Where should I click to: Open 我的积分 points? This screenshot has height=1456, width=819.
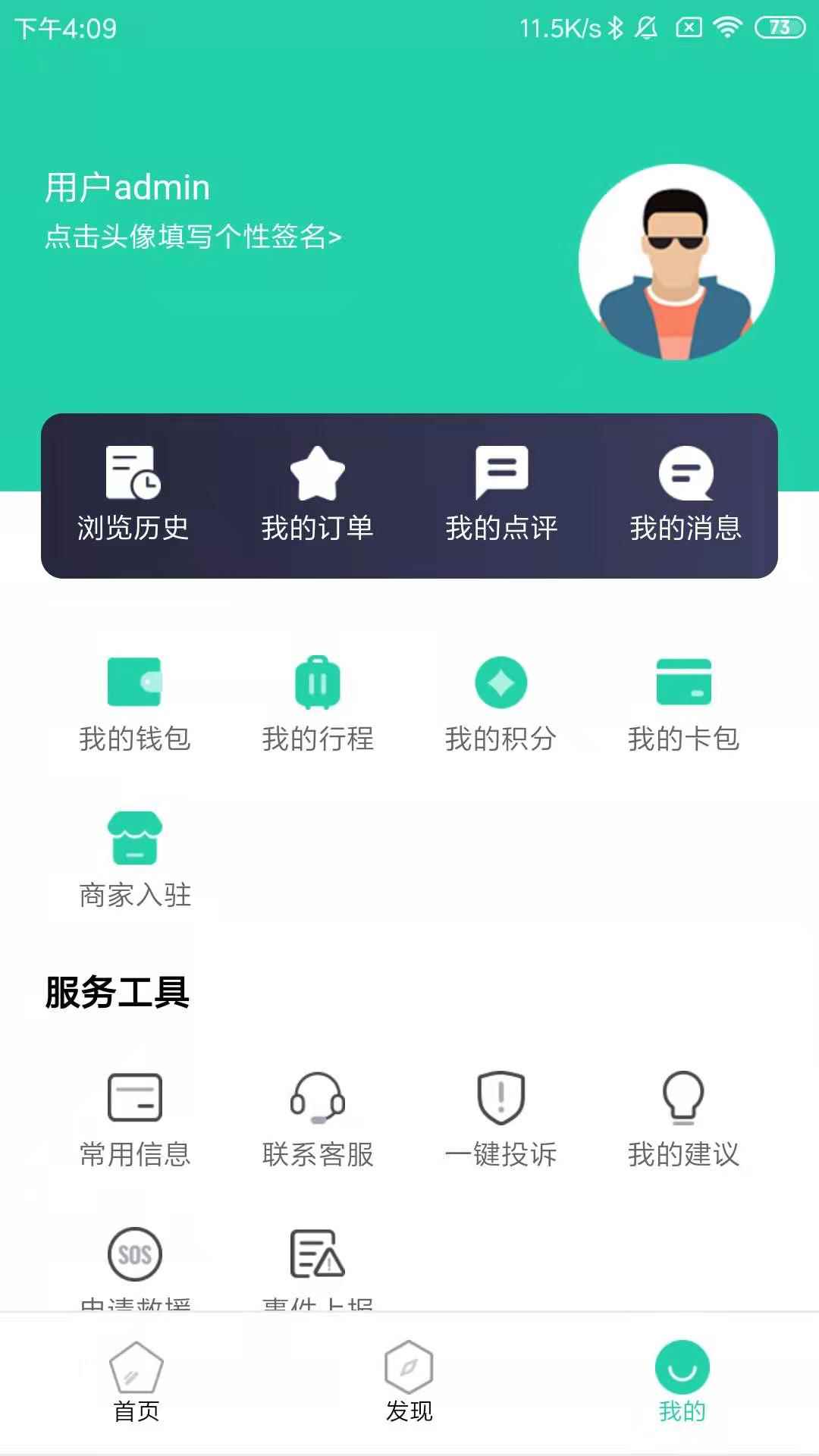500,705
